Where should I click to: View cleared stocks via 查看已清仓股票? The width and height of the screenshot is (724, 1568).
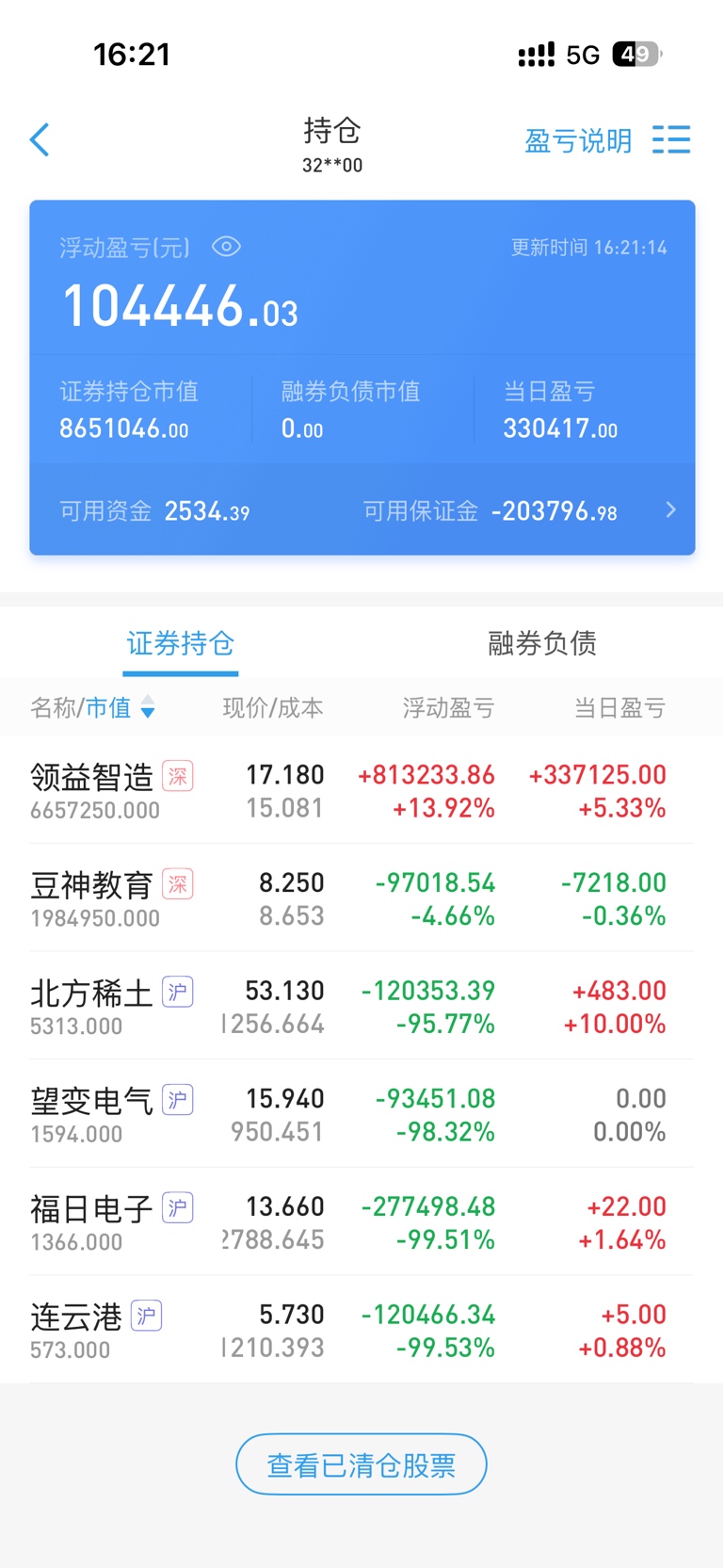[362, 1464]
